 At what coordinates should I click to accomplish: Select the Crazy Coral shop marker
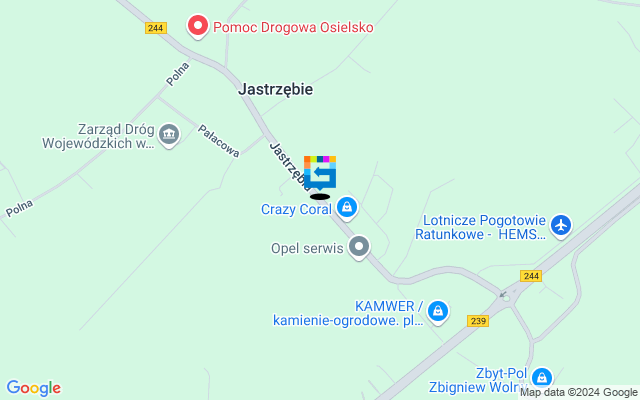pyautogui.click(x=346, y=208)
